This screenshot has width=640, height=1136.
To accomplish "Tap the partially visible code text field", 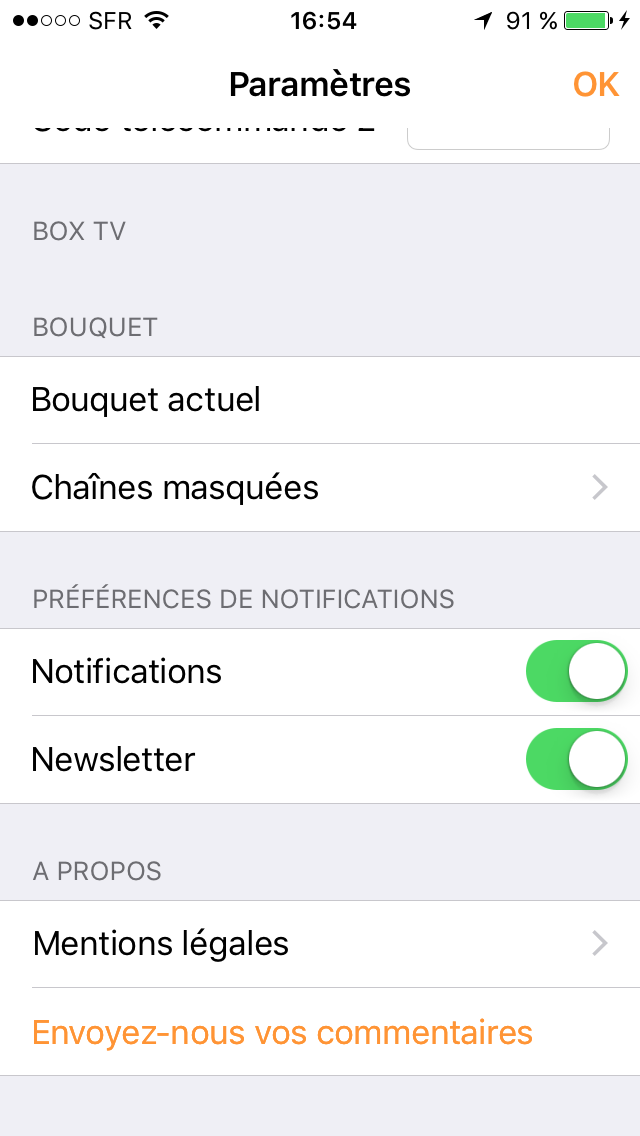I will coord(508,137).
